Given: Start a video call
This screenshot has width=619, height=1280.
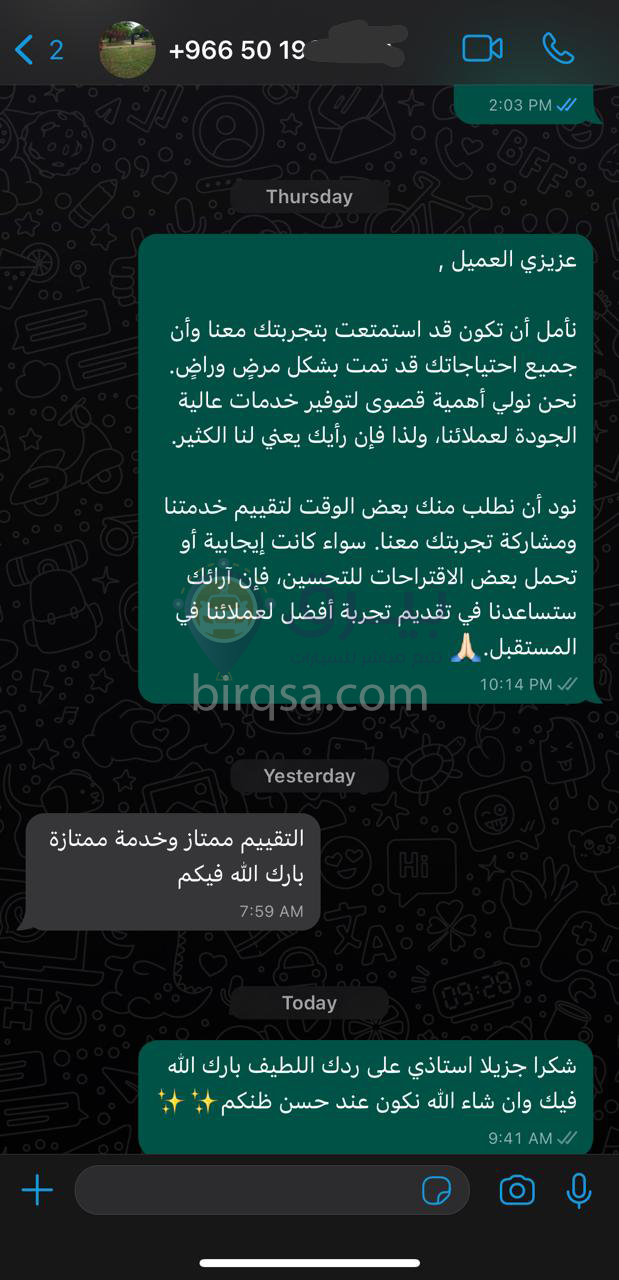Looking at the screenshot, I should [482, 48].
